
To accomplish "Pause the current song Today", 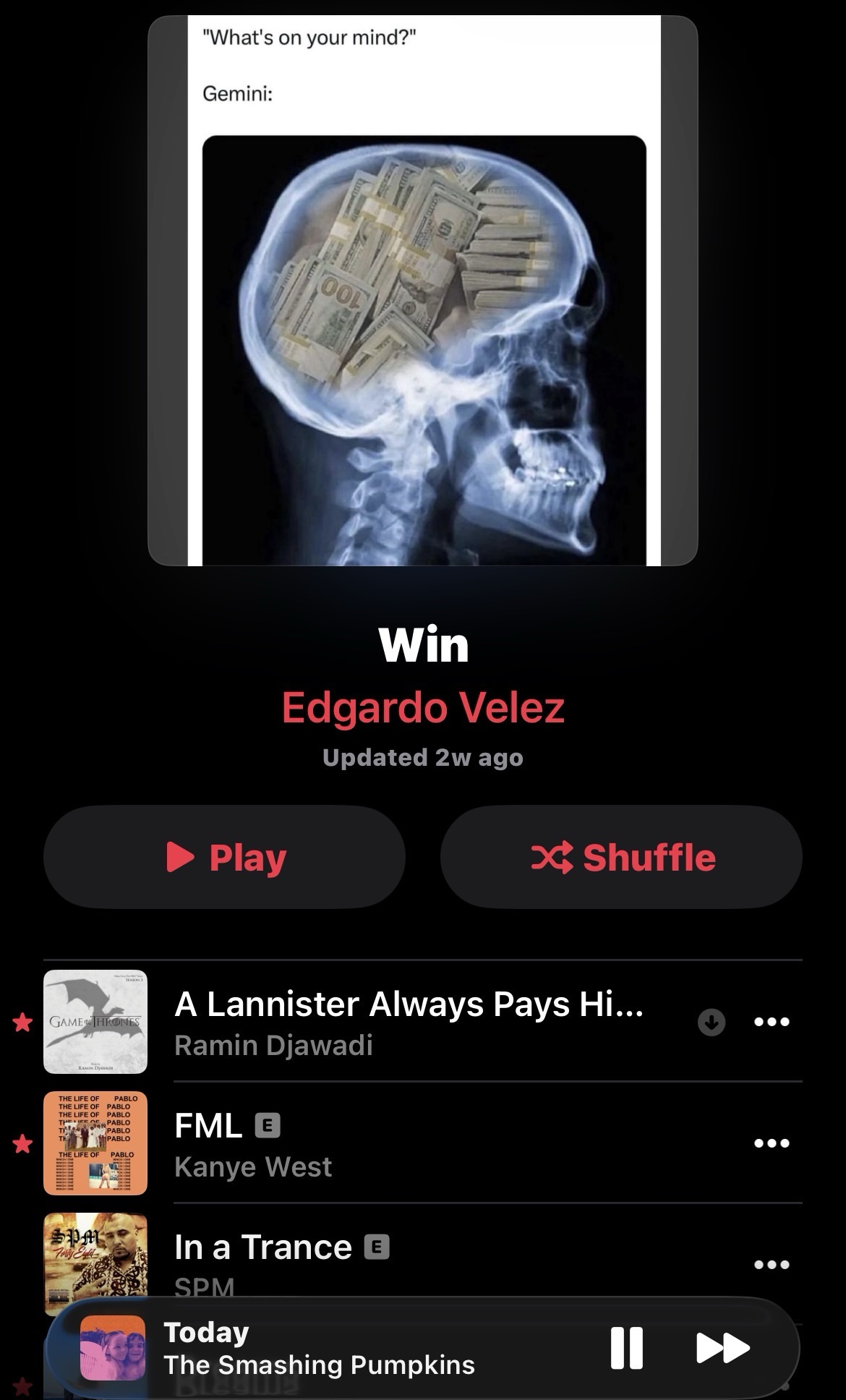I will (626, 1348).
